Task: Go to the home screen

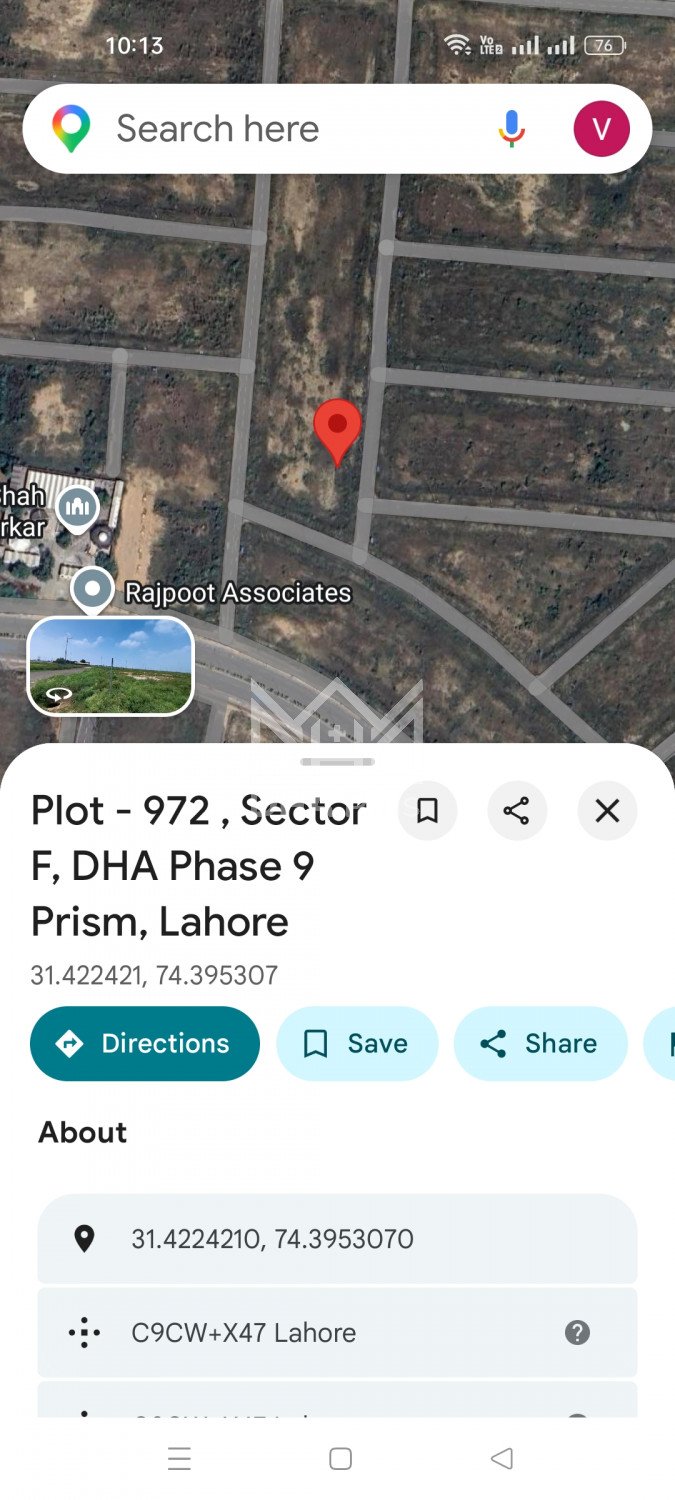Action: coord(340,1459)
